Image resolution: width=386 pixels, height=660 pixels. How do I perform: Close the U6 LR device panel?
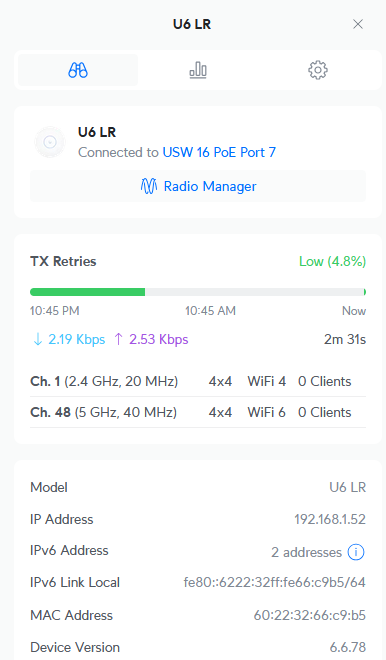click(358, 24)
